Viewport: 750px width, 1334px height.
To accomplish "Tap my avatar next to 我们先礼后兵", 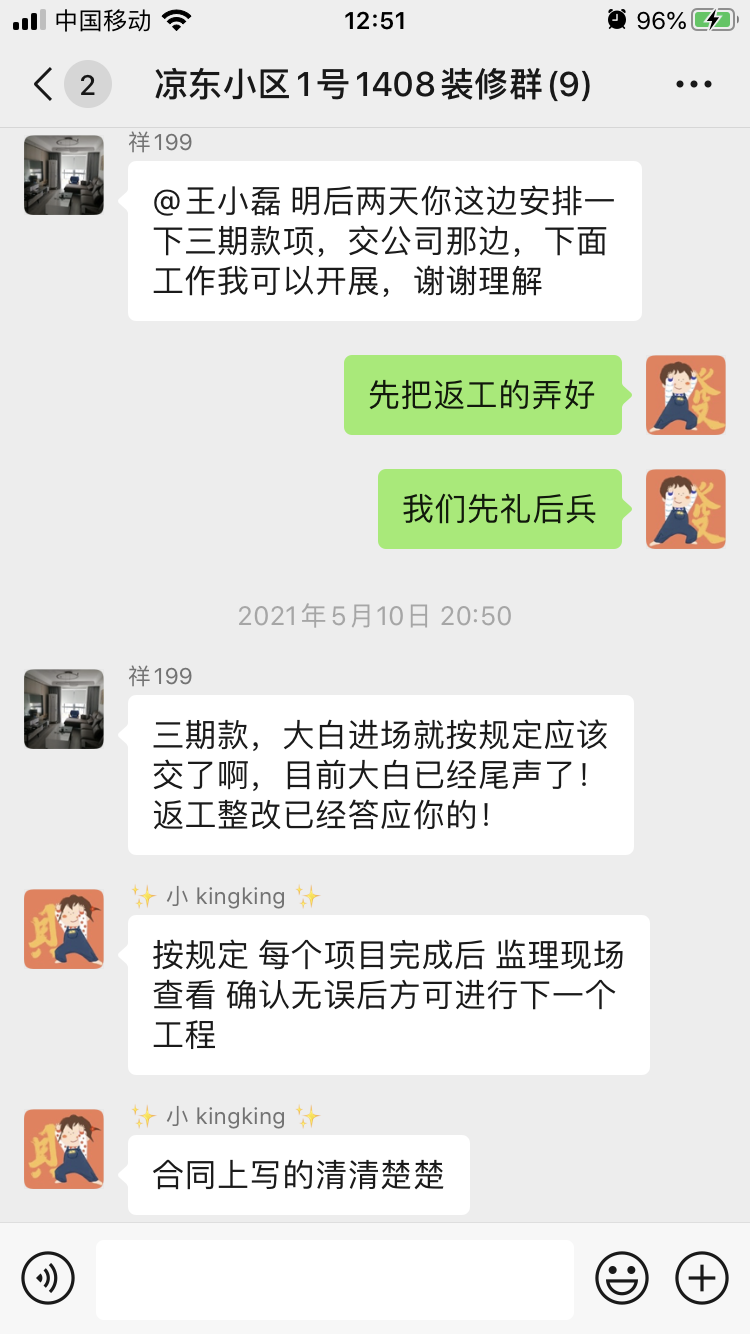I will 685,509.
